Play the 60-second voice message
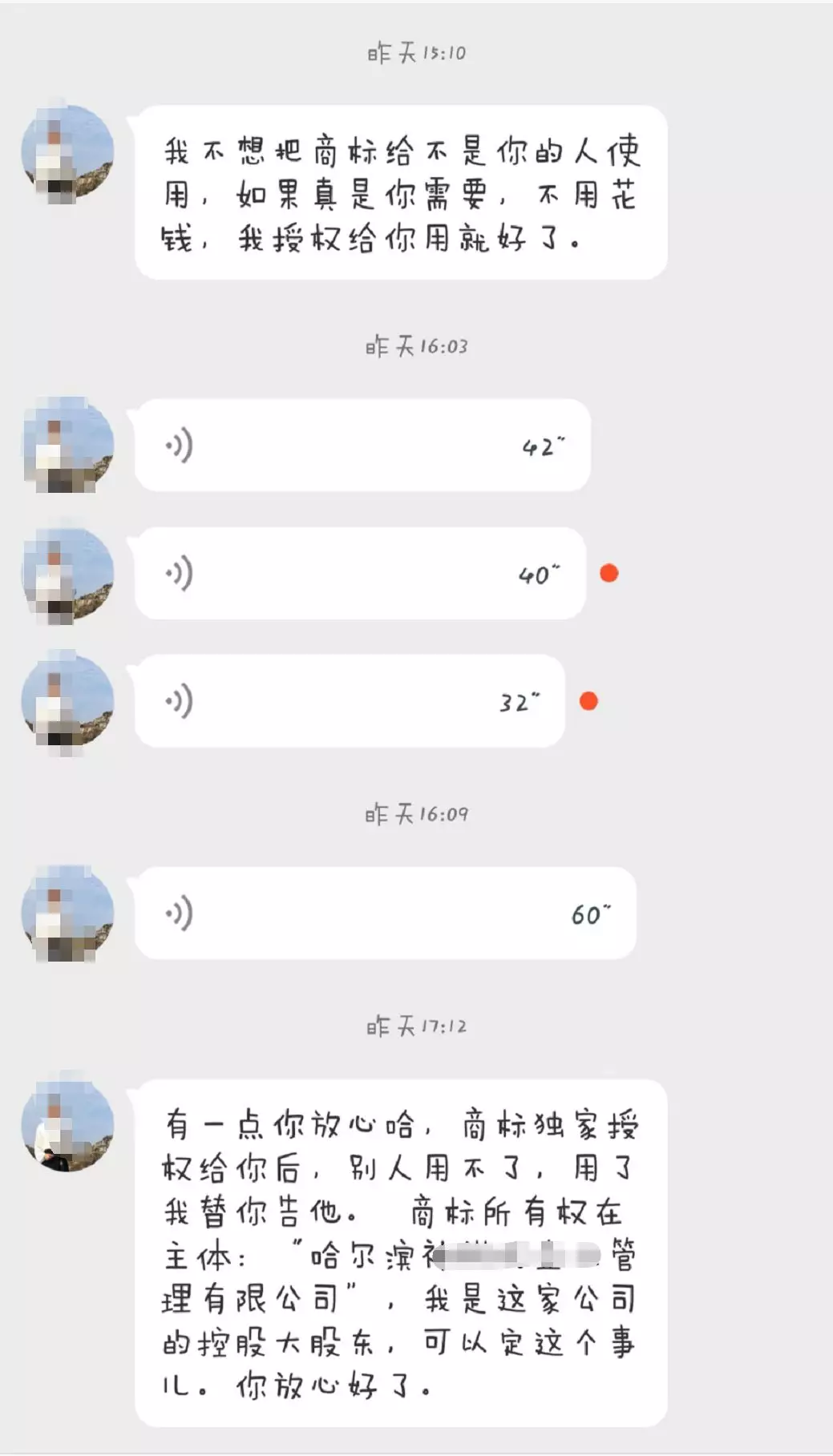 pyautogui.click(x=385, y=914)
